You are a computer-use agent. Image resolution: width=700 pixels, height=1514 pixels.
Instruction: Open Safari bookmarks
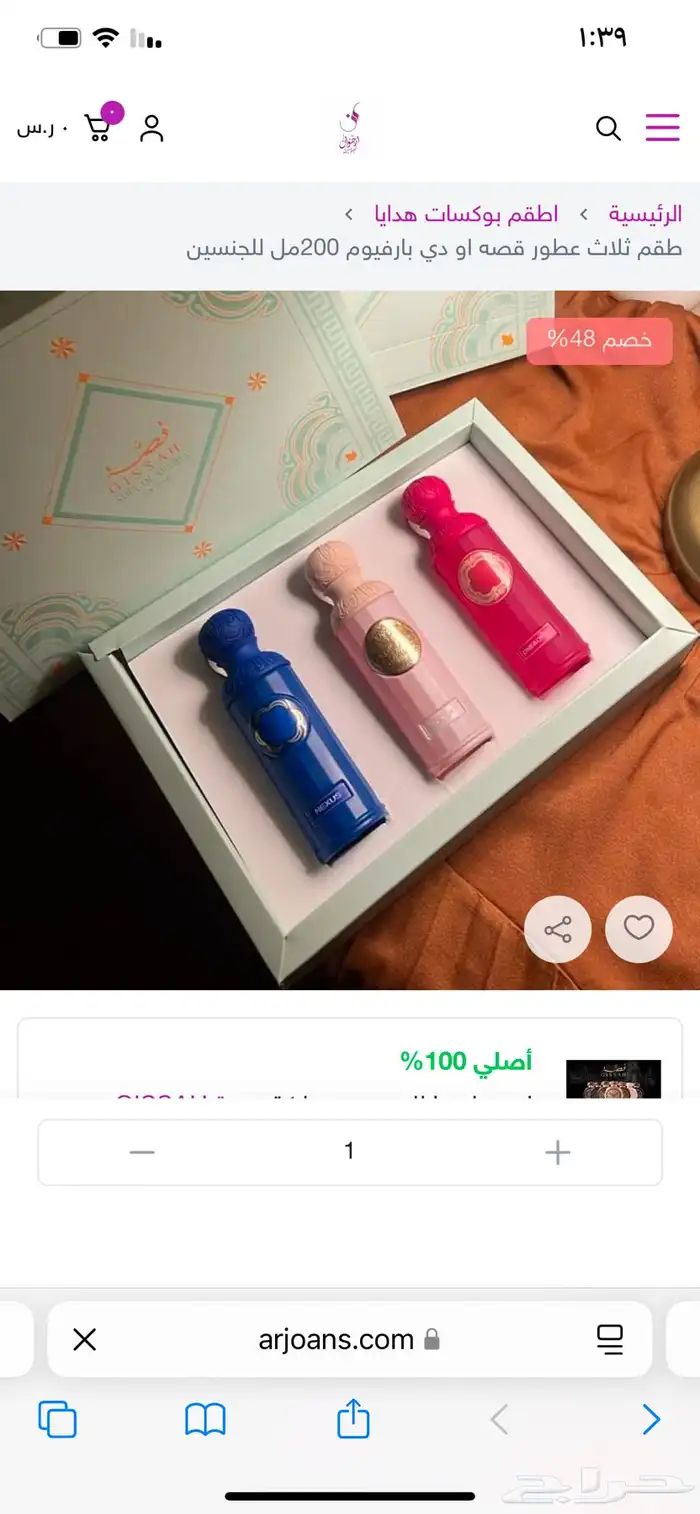(x=205, y=1420)
